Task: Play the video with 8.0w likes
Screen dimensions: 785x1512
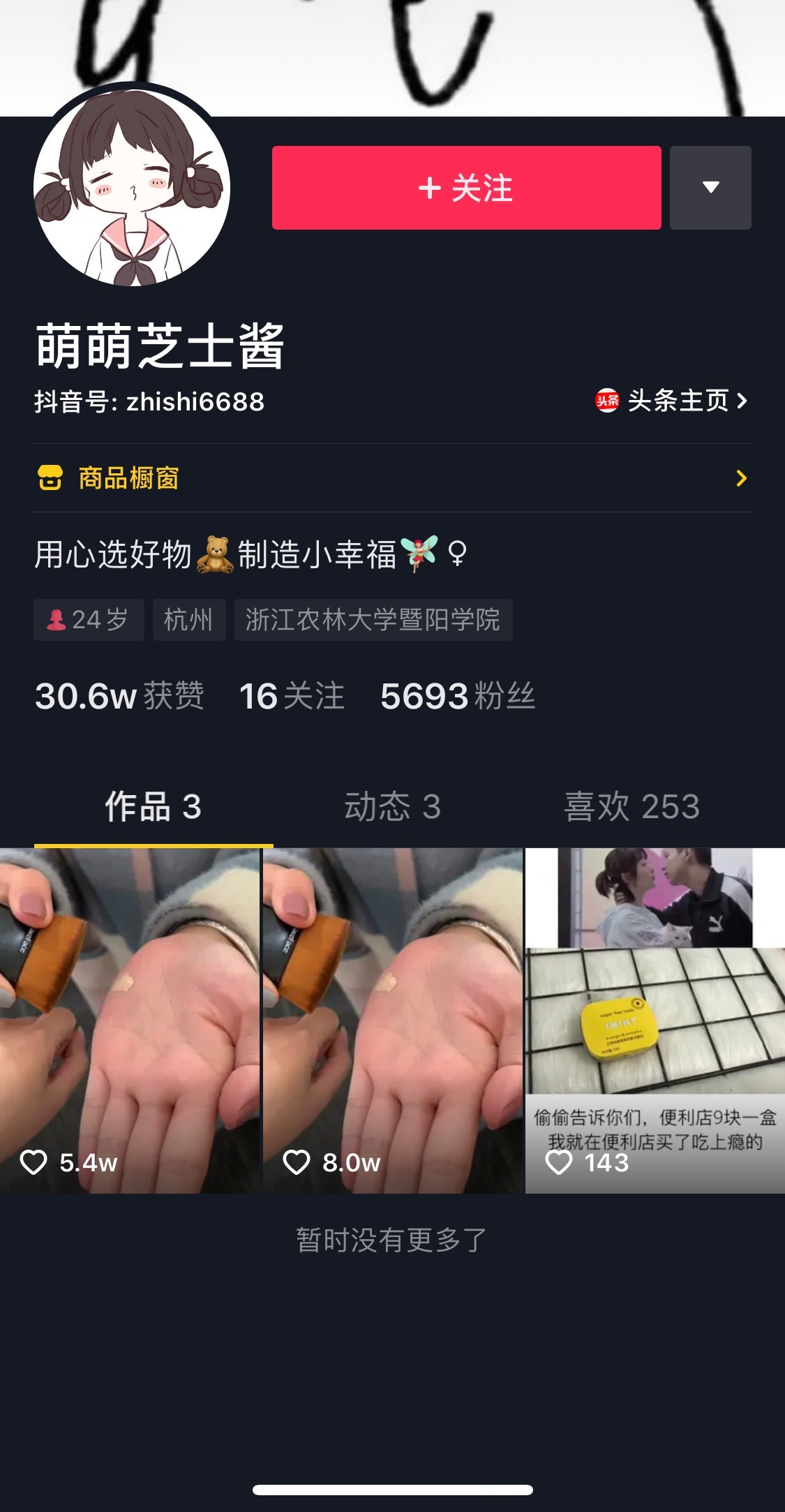Action: [x=392, y=1019]
